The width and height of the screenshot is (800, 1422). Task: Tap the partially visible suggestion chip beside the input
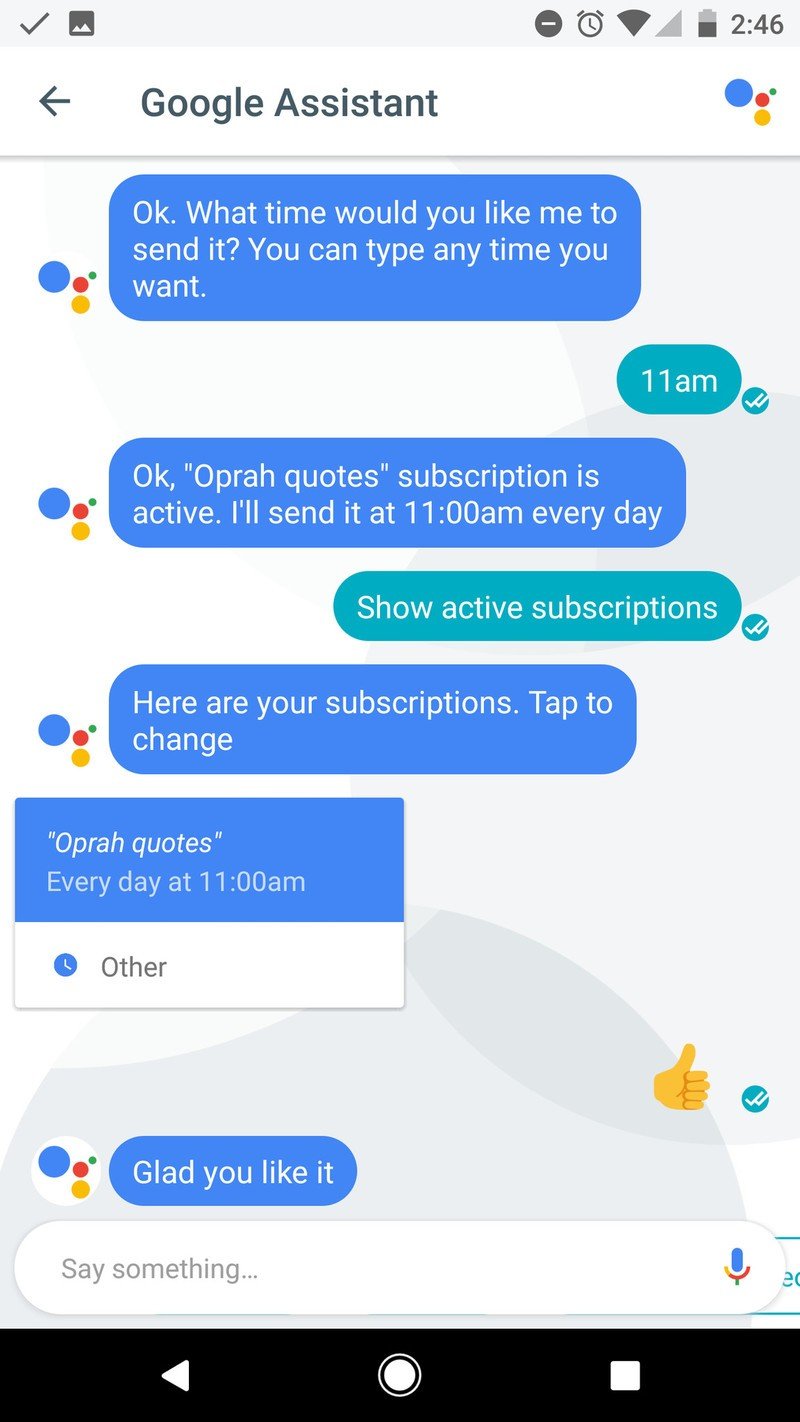point(789,1276)
